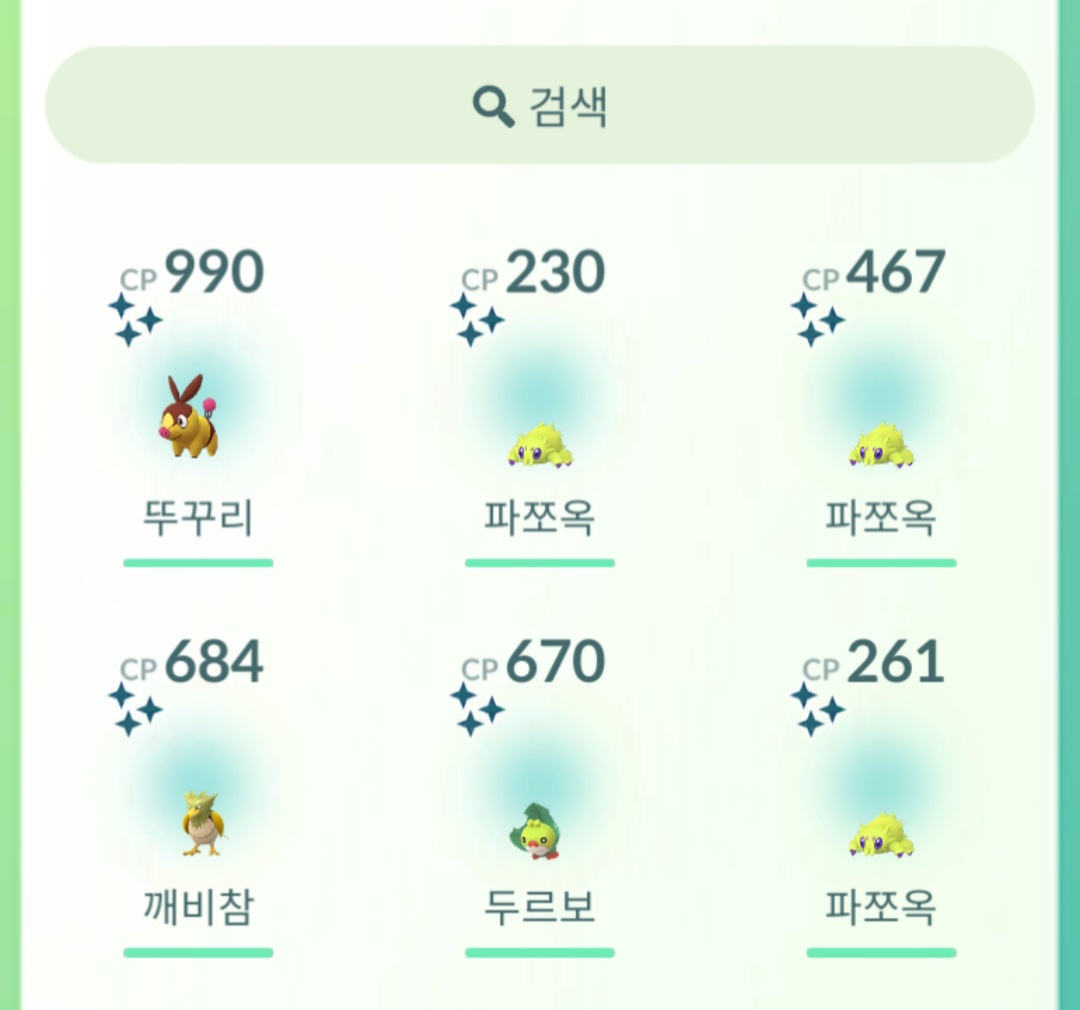1080x1010 pixels.
Task: Open the 검색 search bar
Action: tap(540, 105)
